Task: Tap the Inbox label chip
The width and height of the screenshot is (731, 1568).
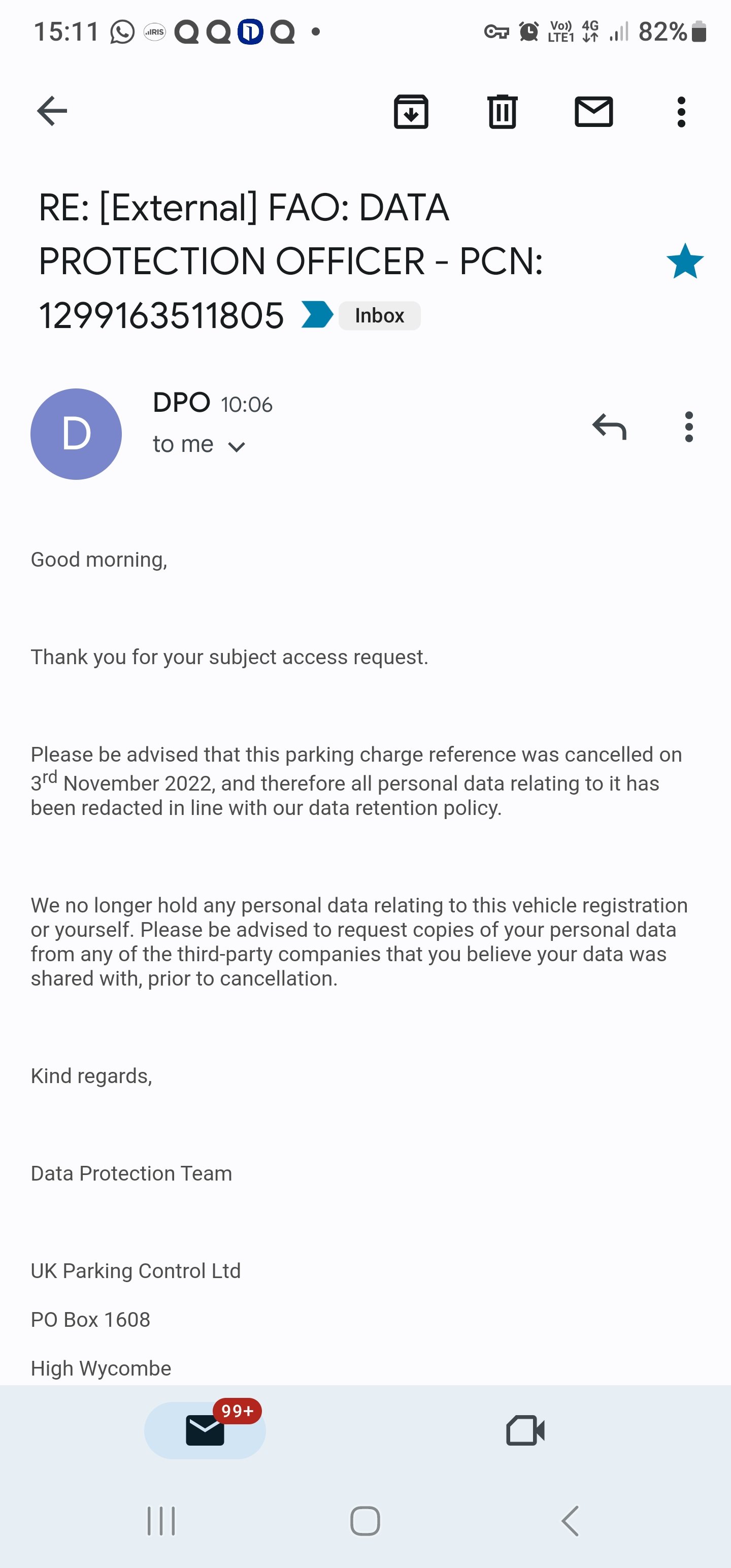Action: click(x=379, y=316)
